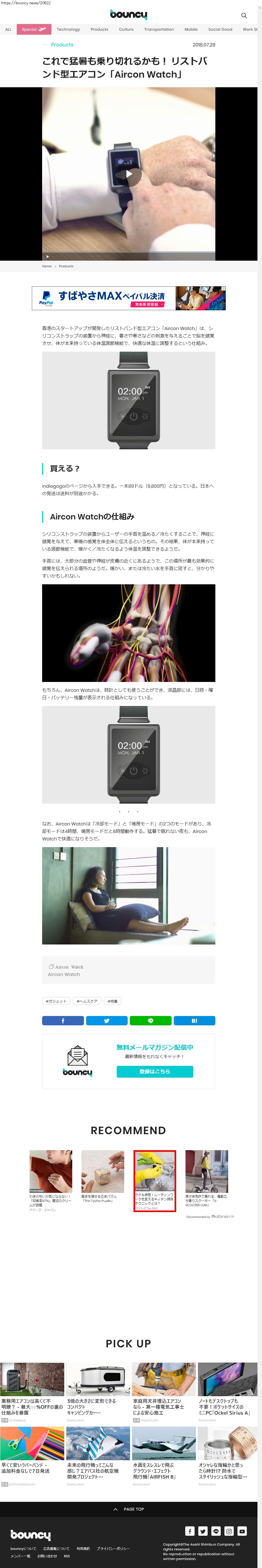Open the search icon in the header
Viewport: 262px width, 1568px height.
[244, 15]
